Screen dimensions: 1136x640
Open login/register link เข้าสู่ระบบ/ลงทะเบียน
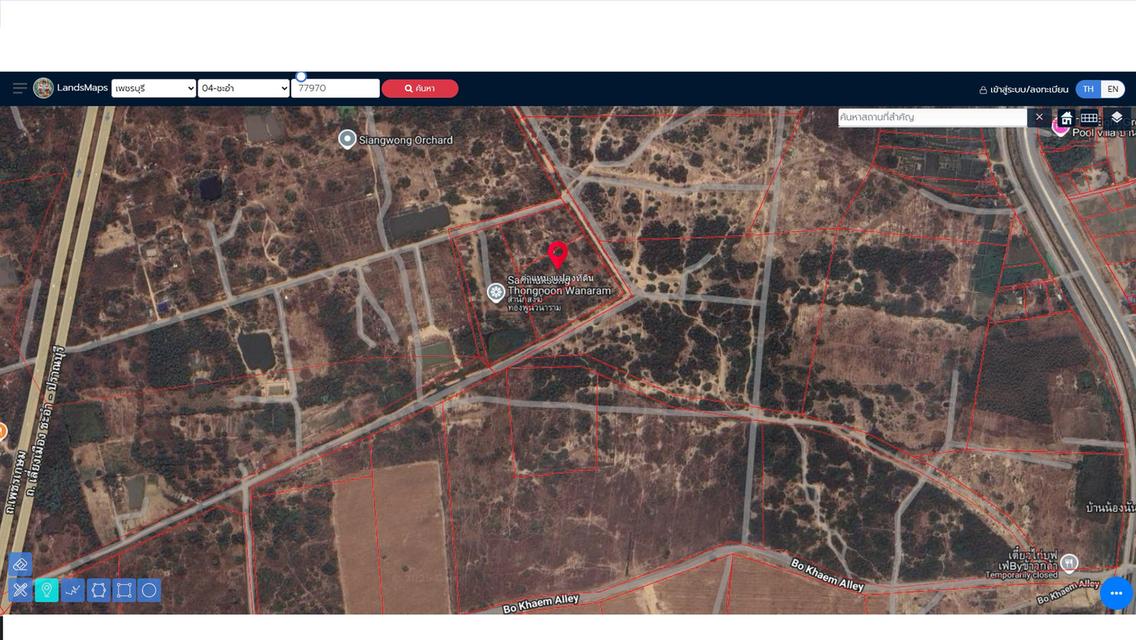(1023, 89)
